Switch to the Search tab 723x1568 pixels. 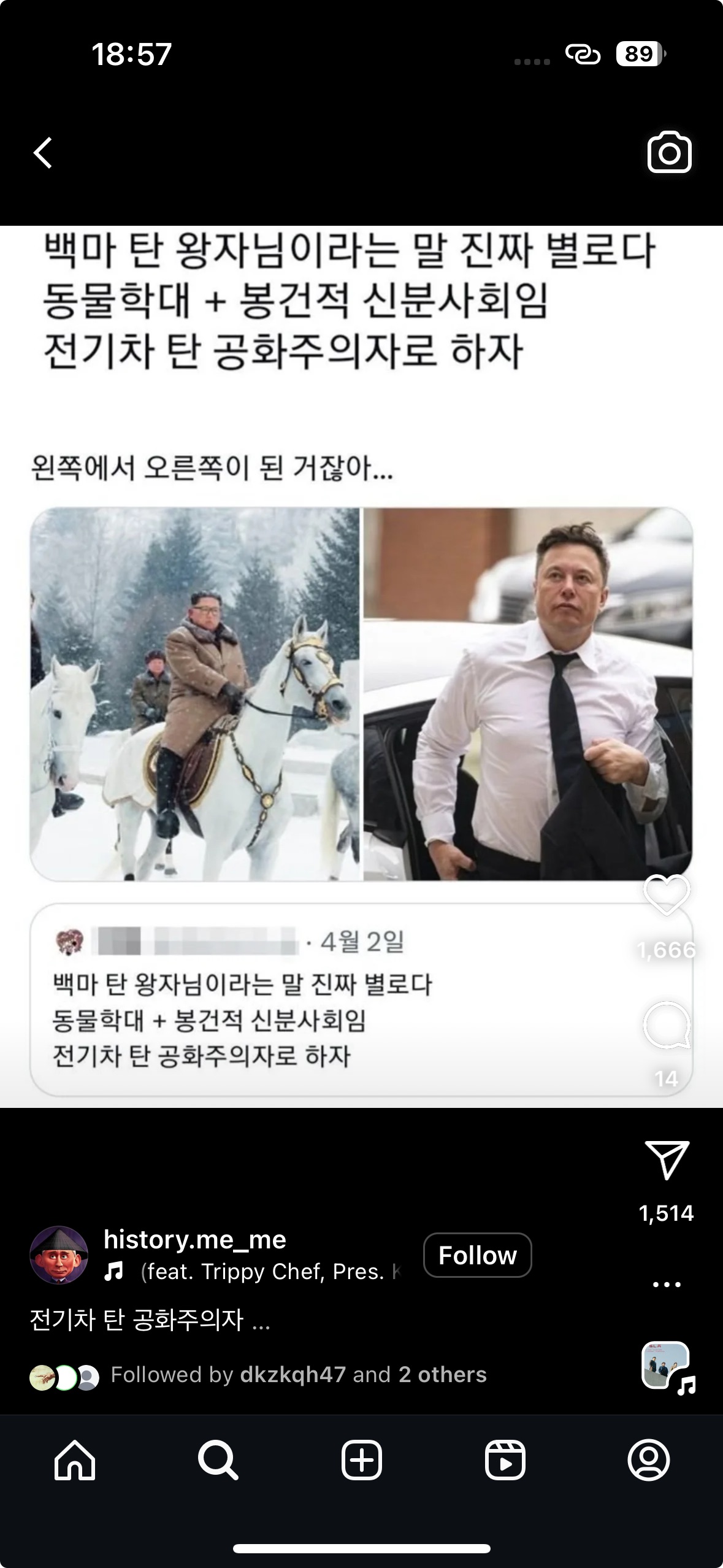click(x=218, y=1461)
